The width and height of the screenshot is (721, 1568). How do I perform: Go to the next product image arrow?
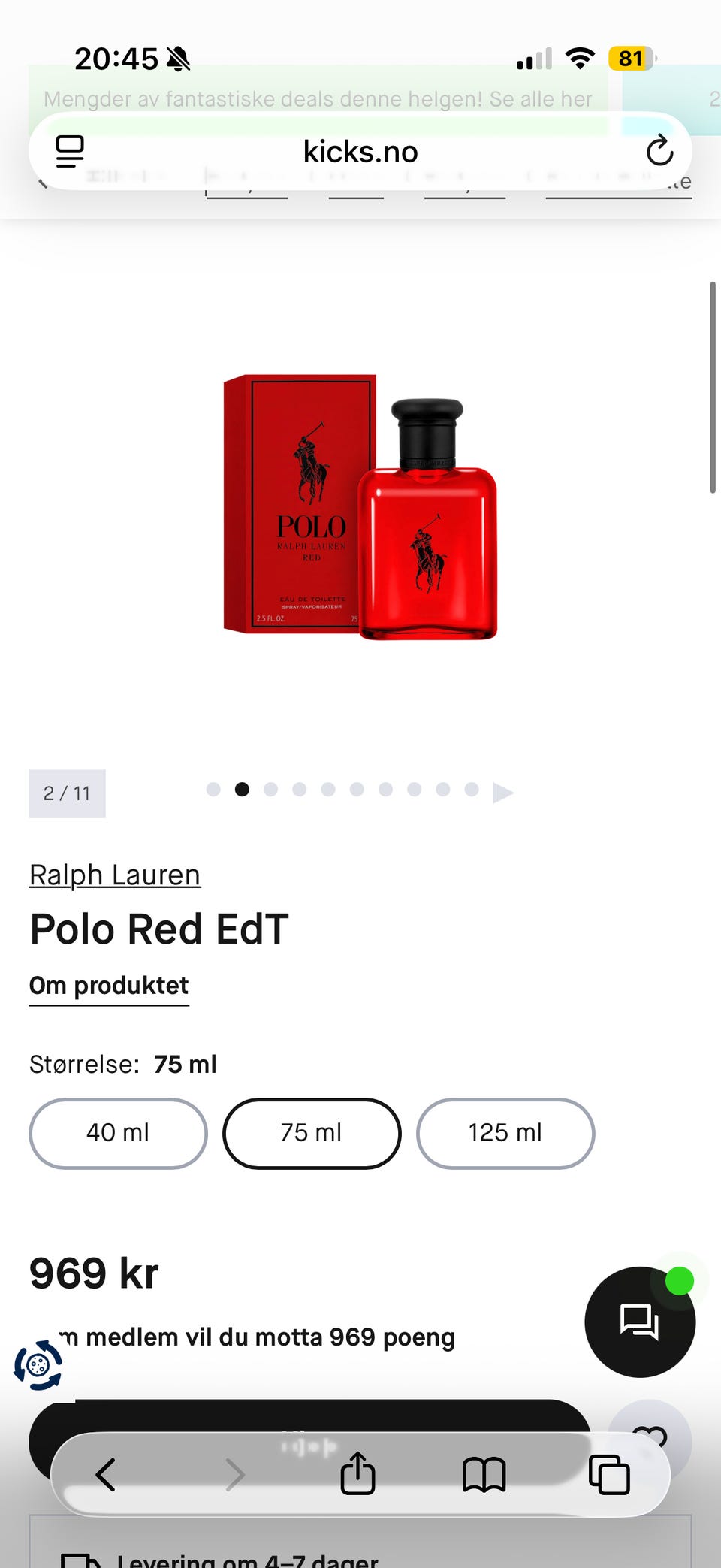[503, 792]
